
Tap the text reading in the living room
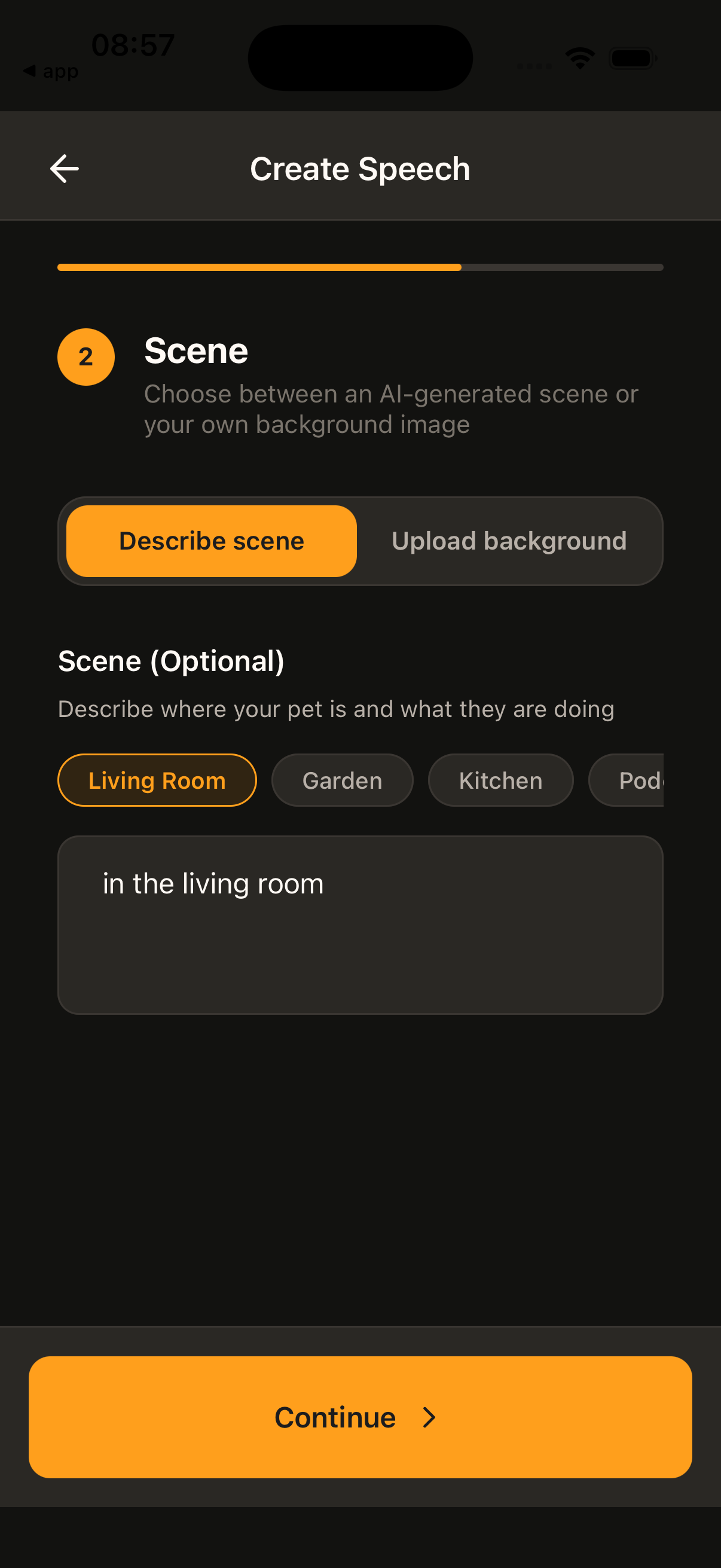tap(213, 884)
